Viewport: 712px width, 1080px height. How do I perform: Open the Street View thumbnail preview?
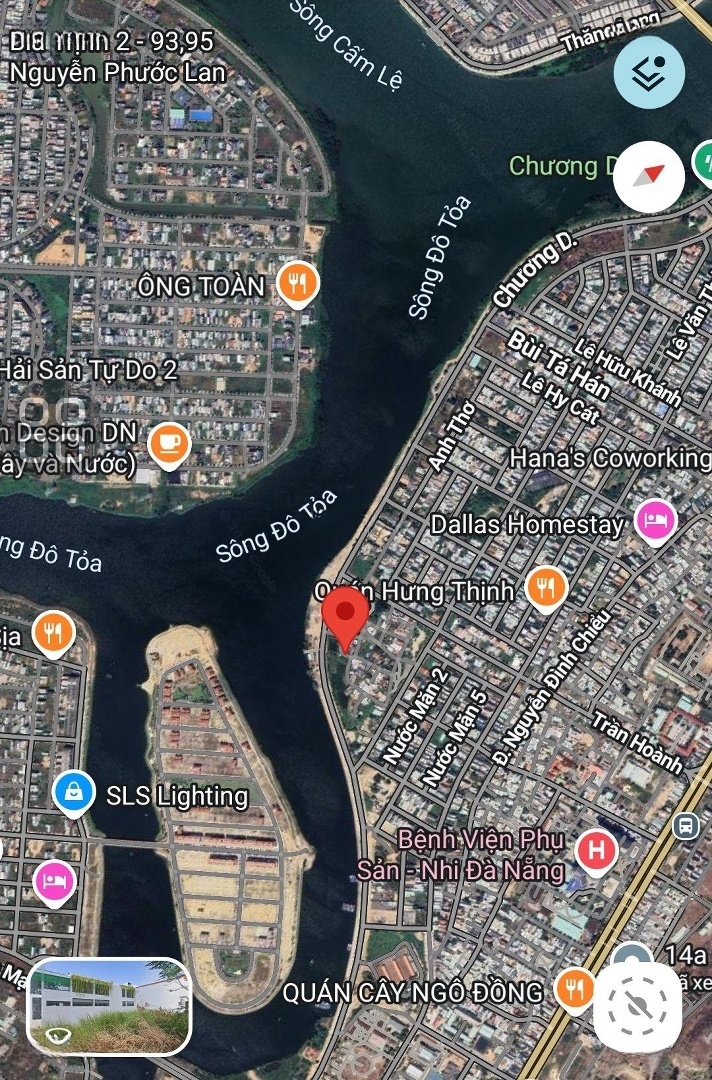pos(110,1007)
